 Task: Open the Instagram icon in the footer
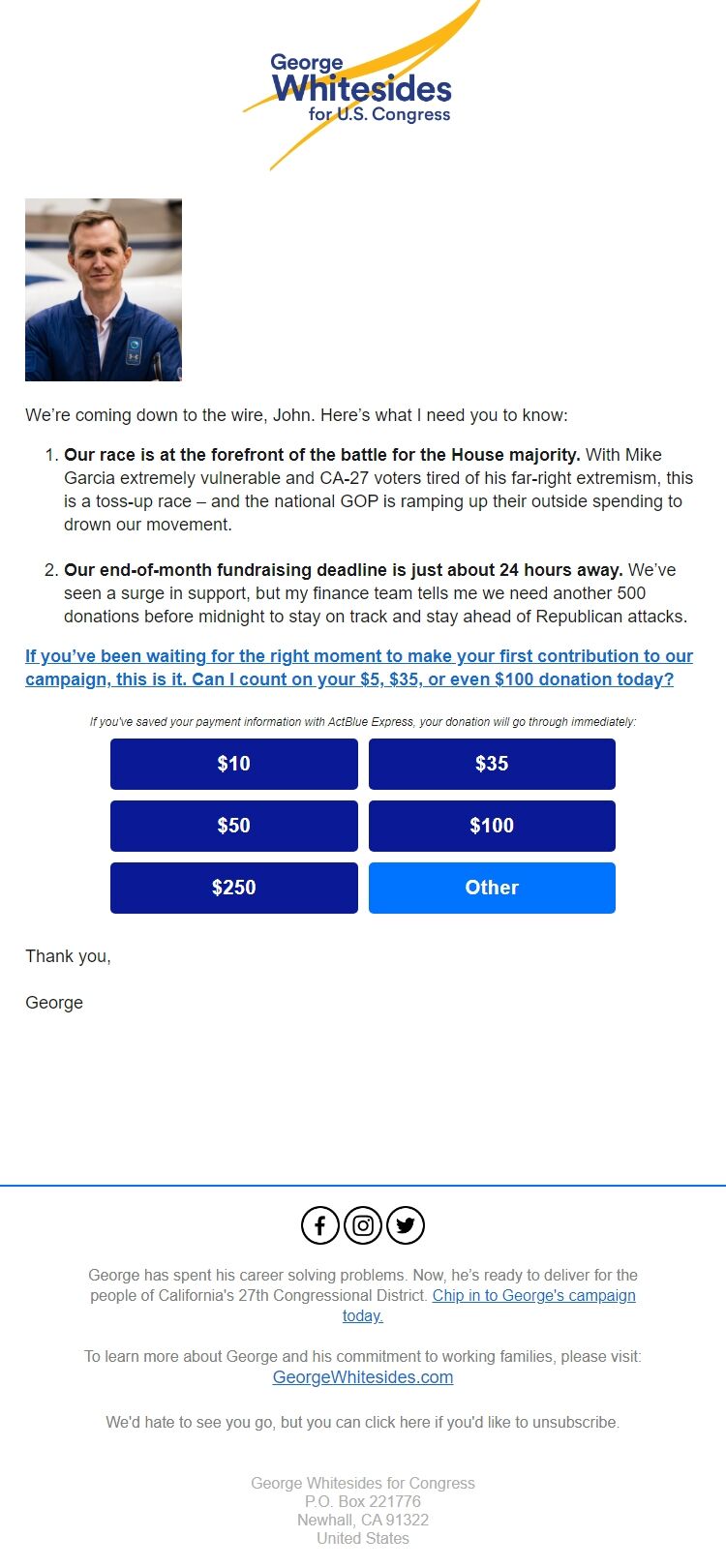tap(362, 1224)
